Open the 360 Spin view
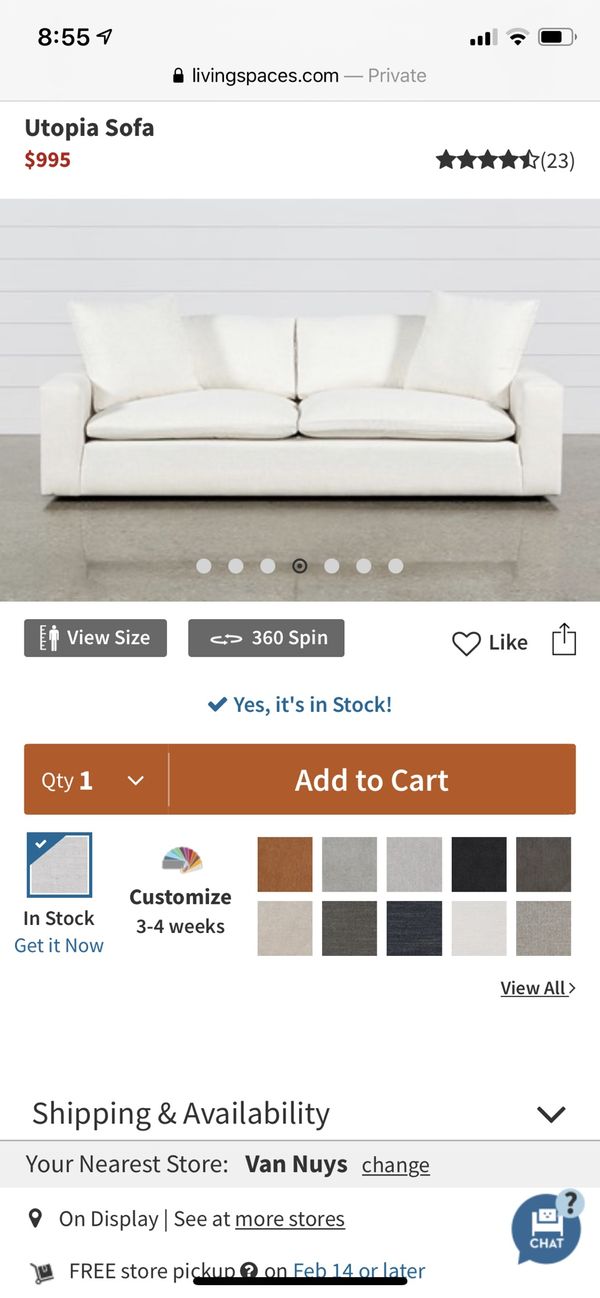This screenshot has height=1298, width=600. (x=266, y=638)
